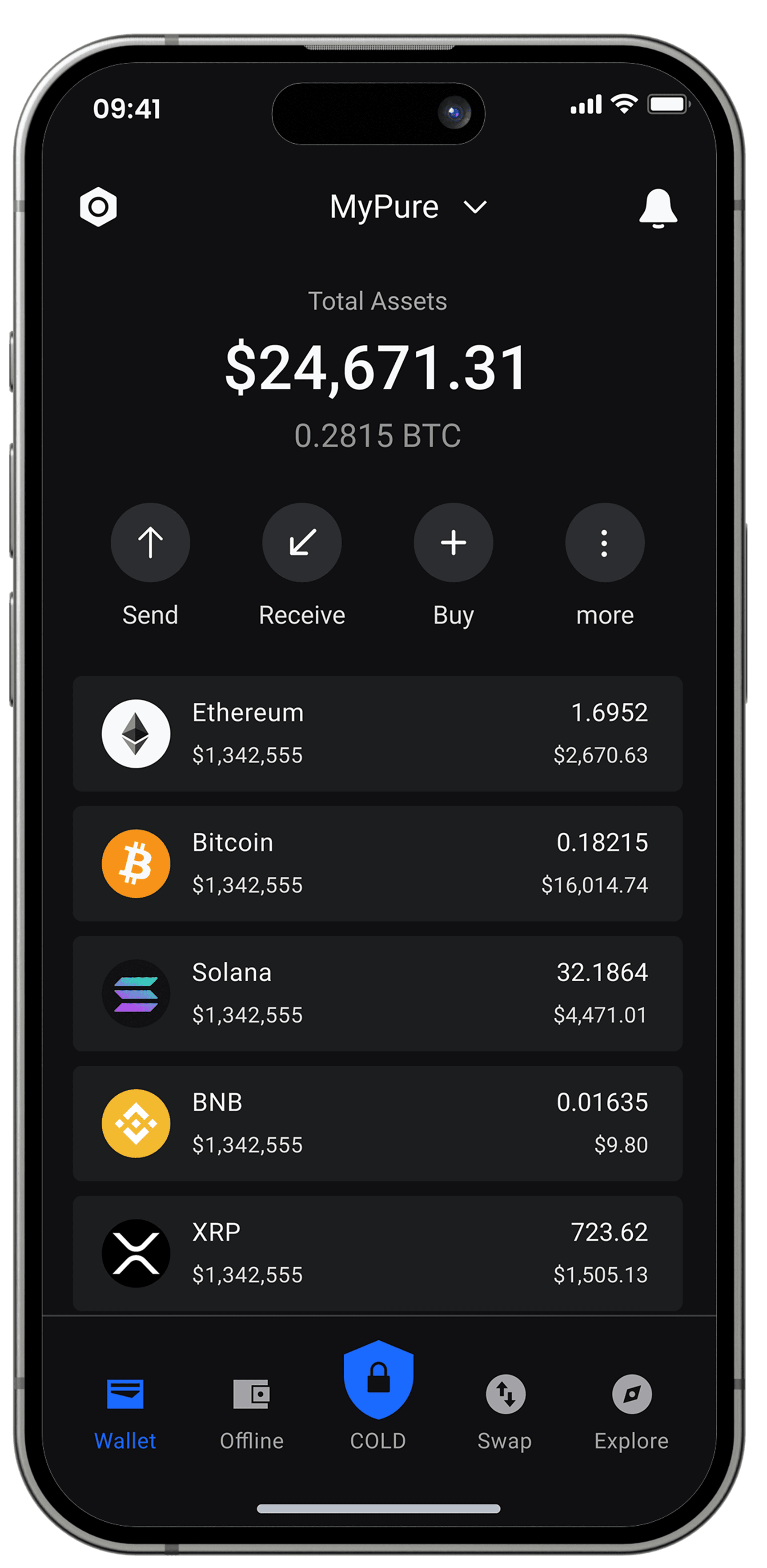Open the XRP asset row
Viewport: 767px width, 1568px height.
(377, 1253)
